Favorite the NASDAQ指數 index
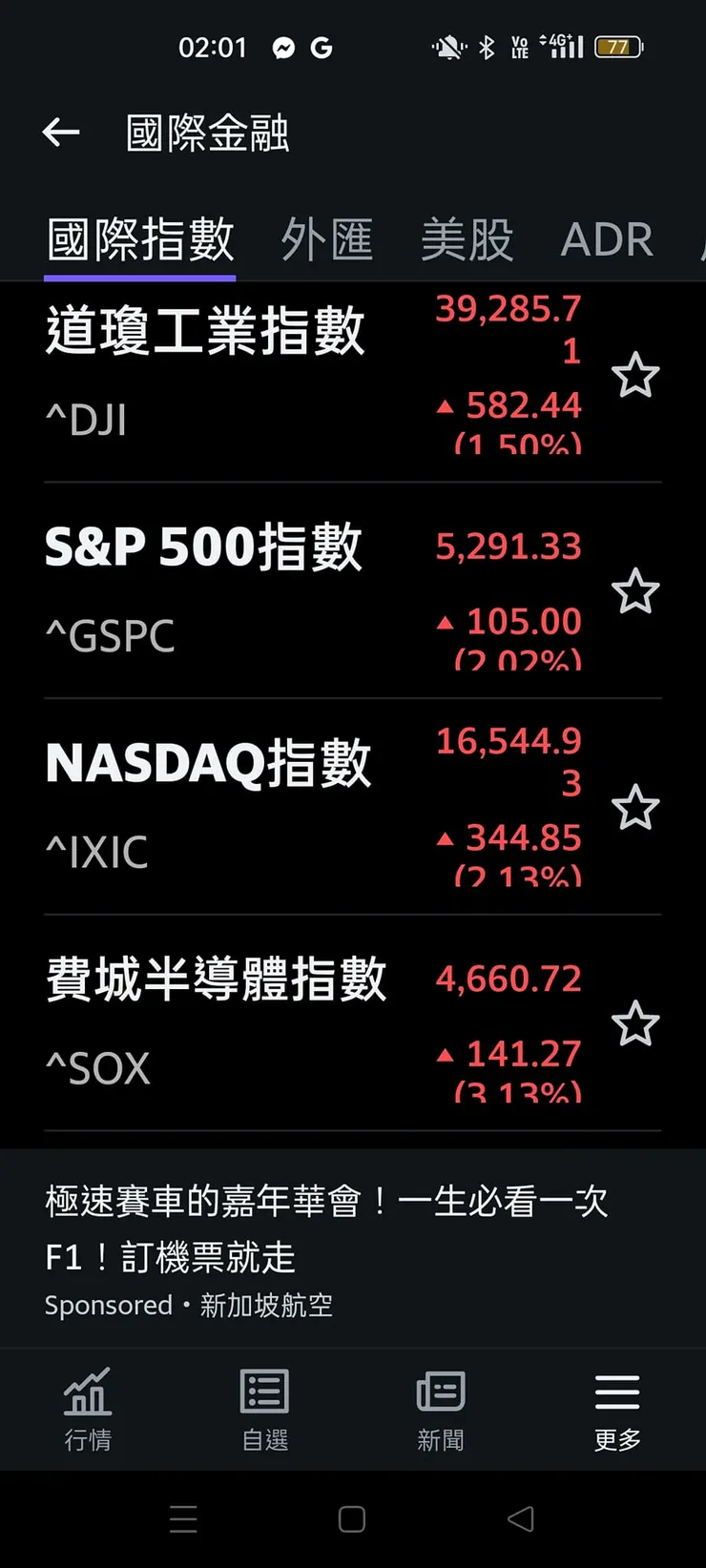The width and height of the screenshot is (706, 1568). 635,808
